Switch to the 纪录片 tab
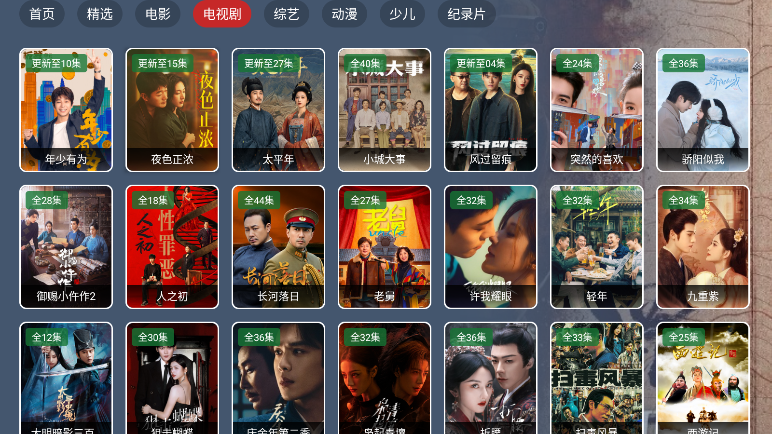 (466, 14)
